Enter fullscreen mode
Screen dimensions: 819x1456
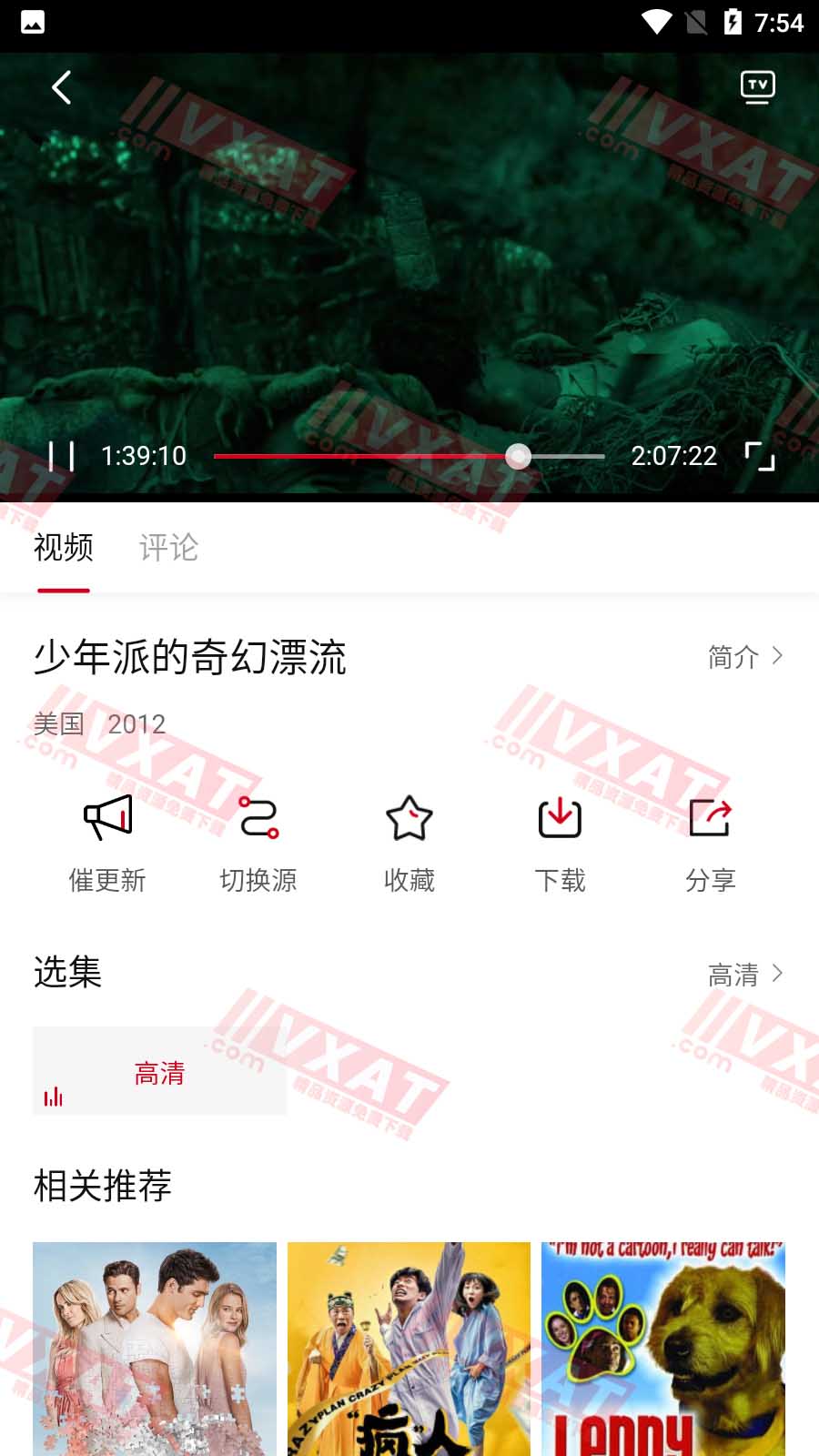(760, 456)
